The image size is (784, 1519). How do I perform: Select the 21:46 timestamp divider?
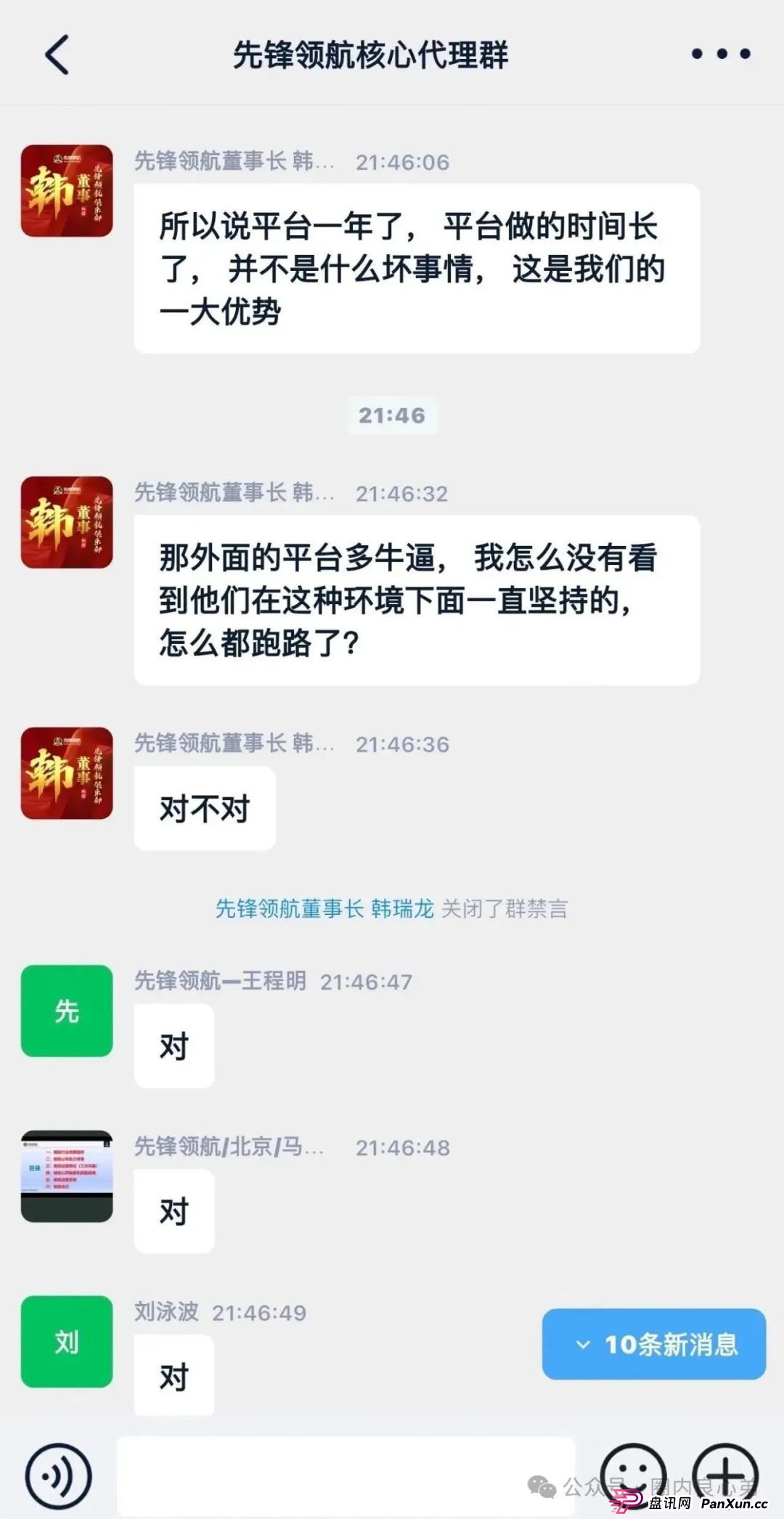pos(391,415)
